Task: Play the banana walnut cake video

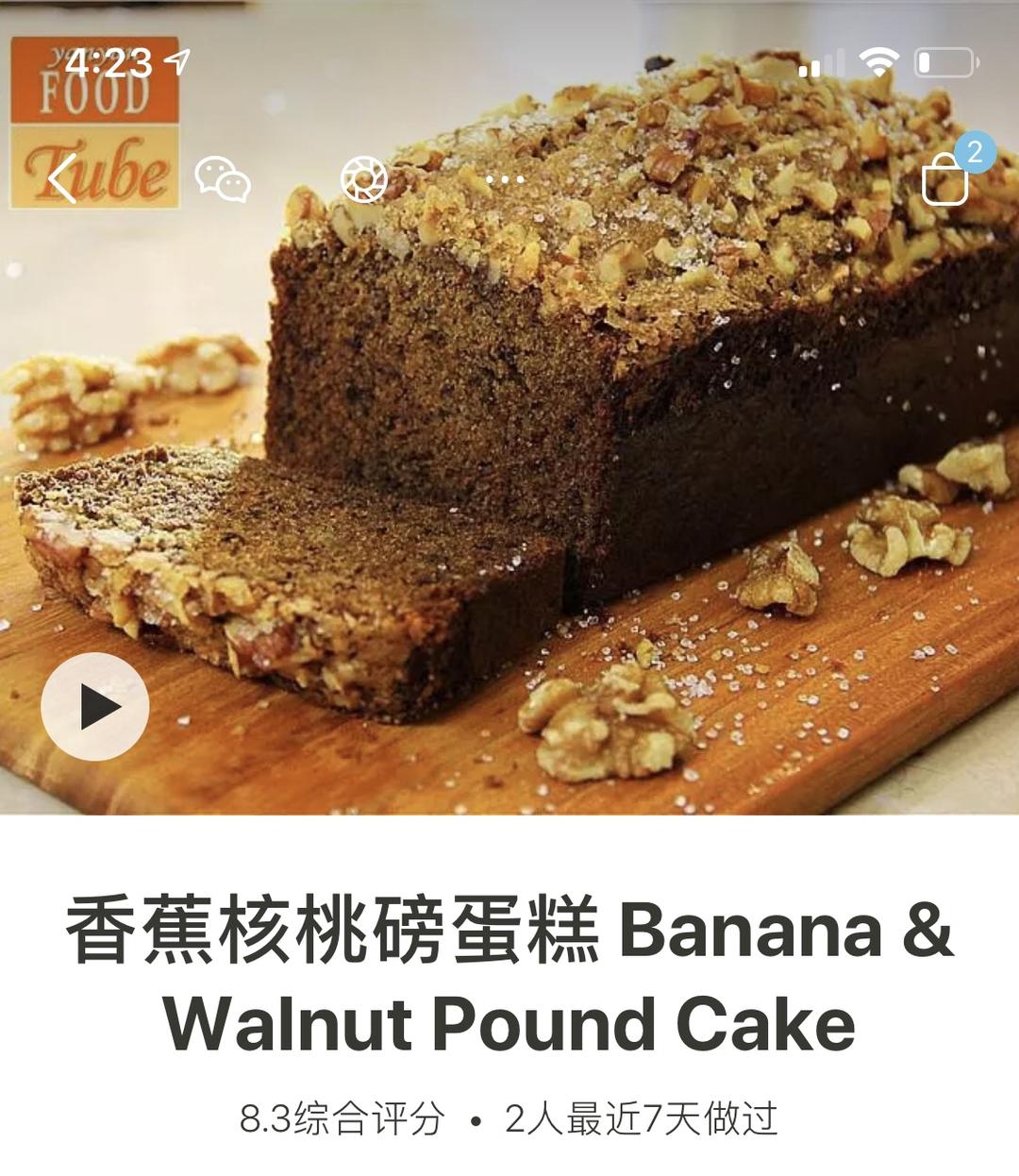Action: (x=95, y=707)
